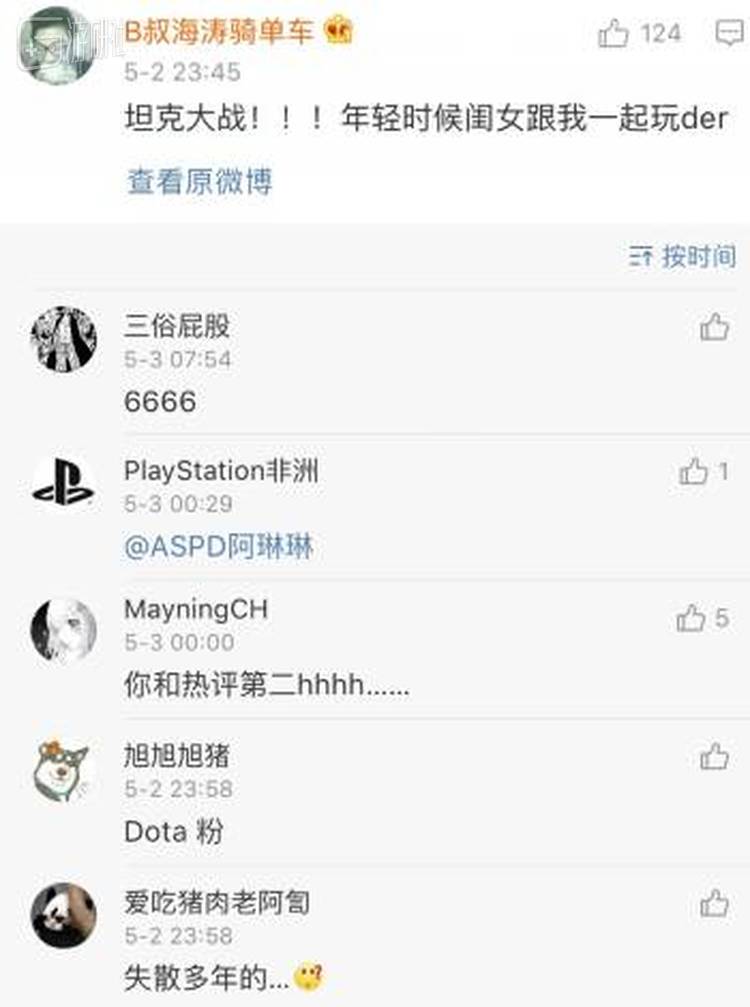Change sorting with 按时间

click(683, 257)
